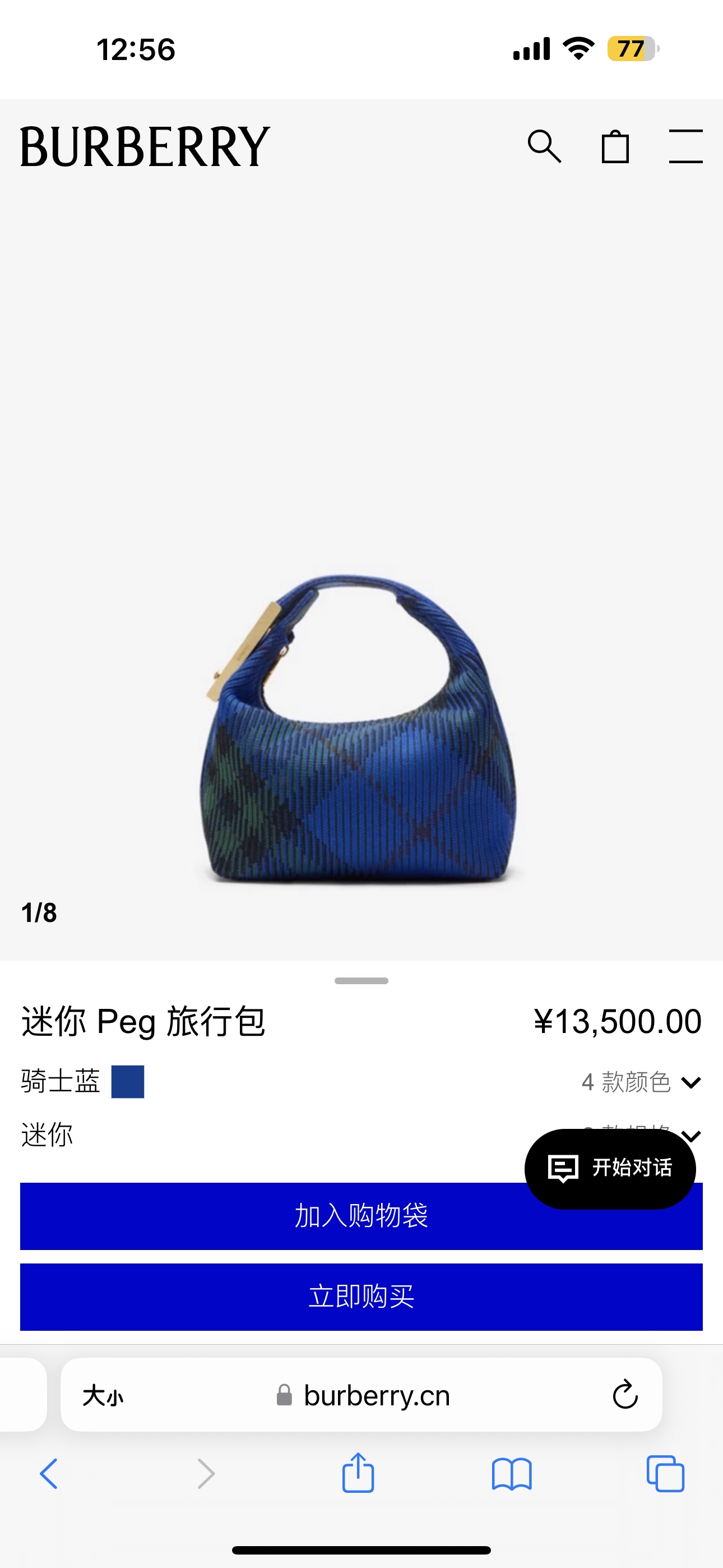Select the 骑士蓝 color swatch
This screenshot has width=723, height=1568.
click(128, 1082)
